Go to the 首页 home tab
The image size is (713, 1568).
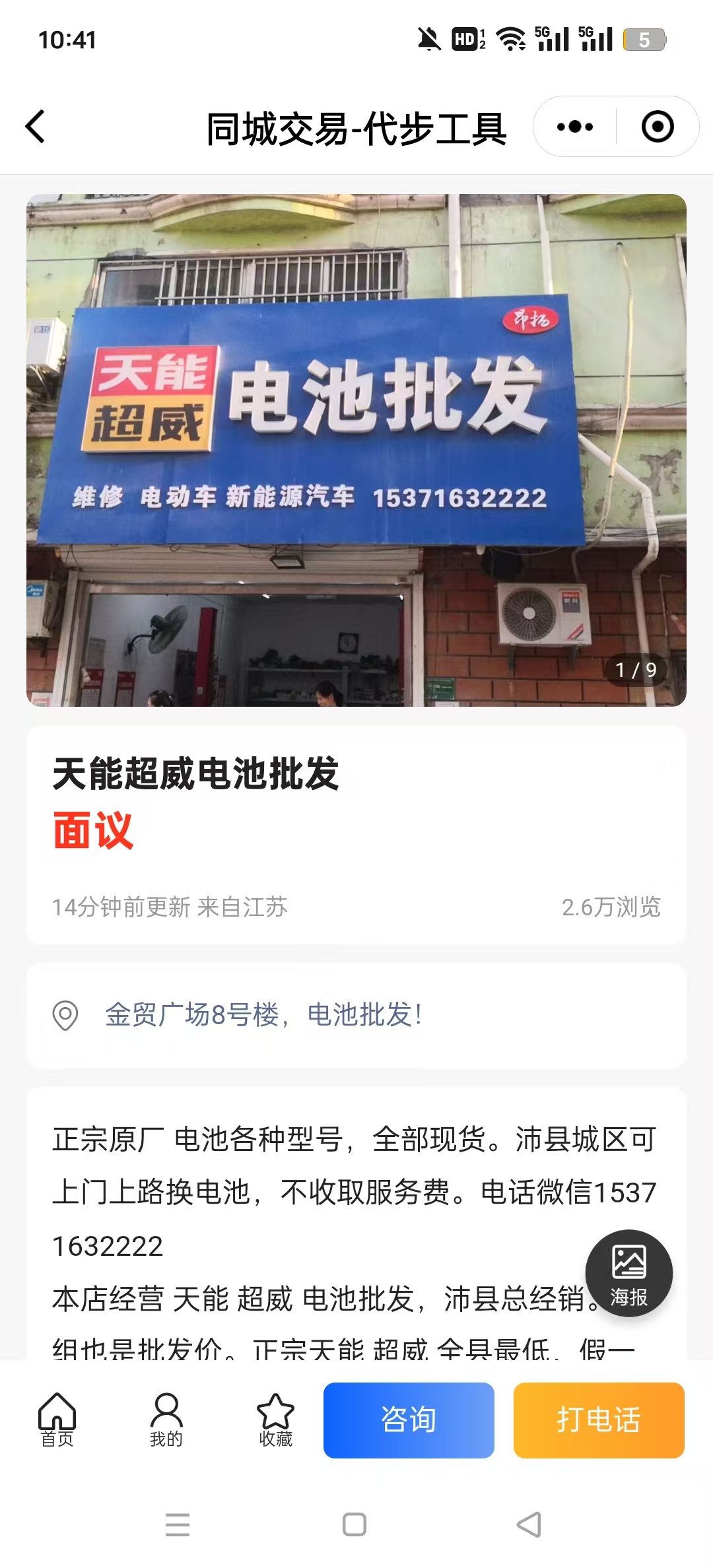(x=57, y=1419)
